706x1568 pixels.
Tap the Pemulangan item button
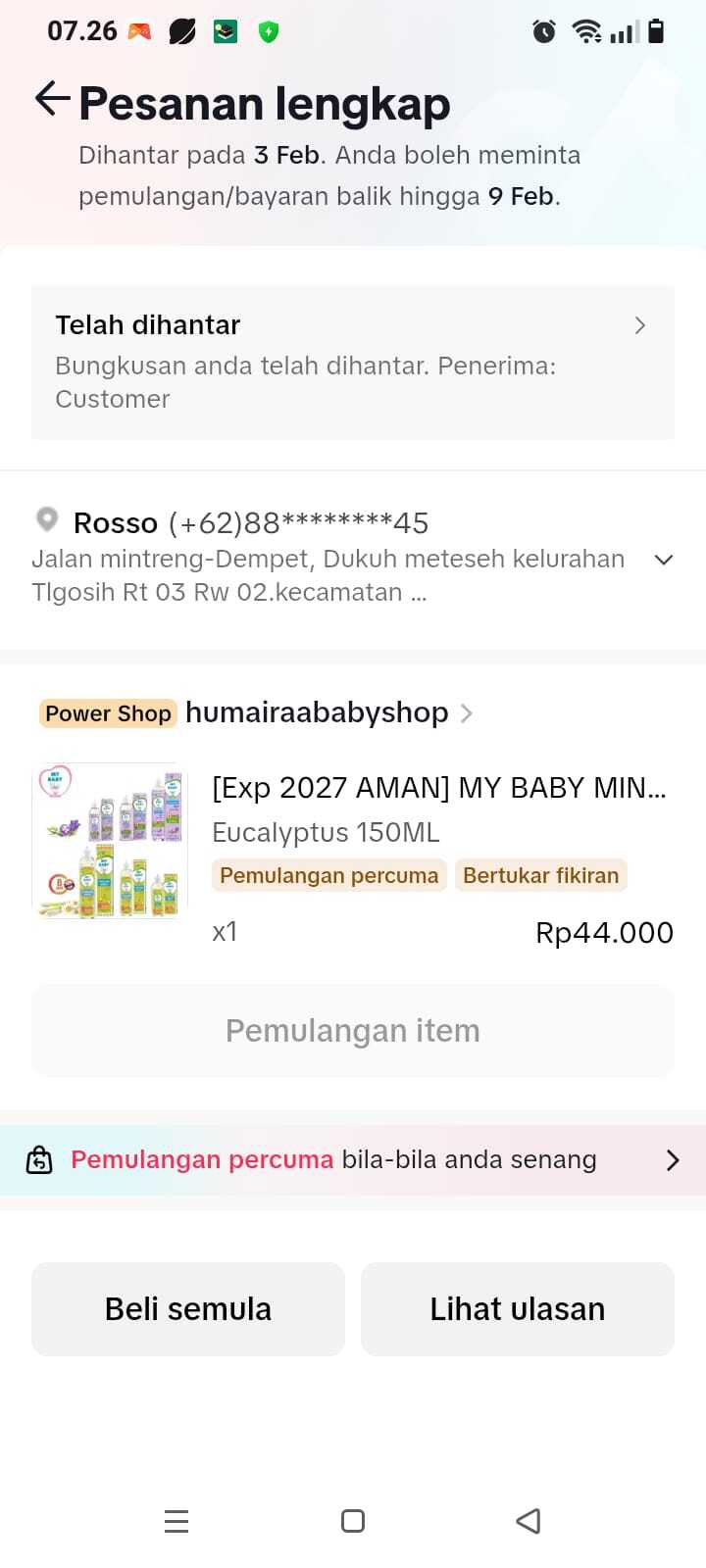click(353, 1031)
